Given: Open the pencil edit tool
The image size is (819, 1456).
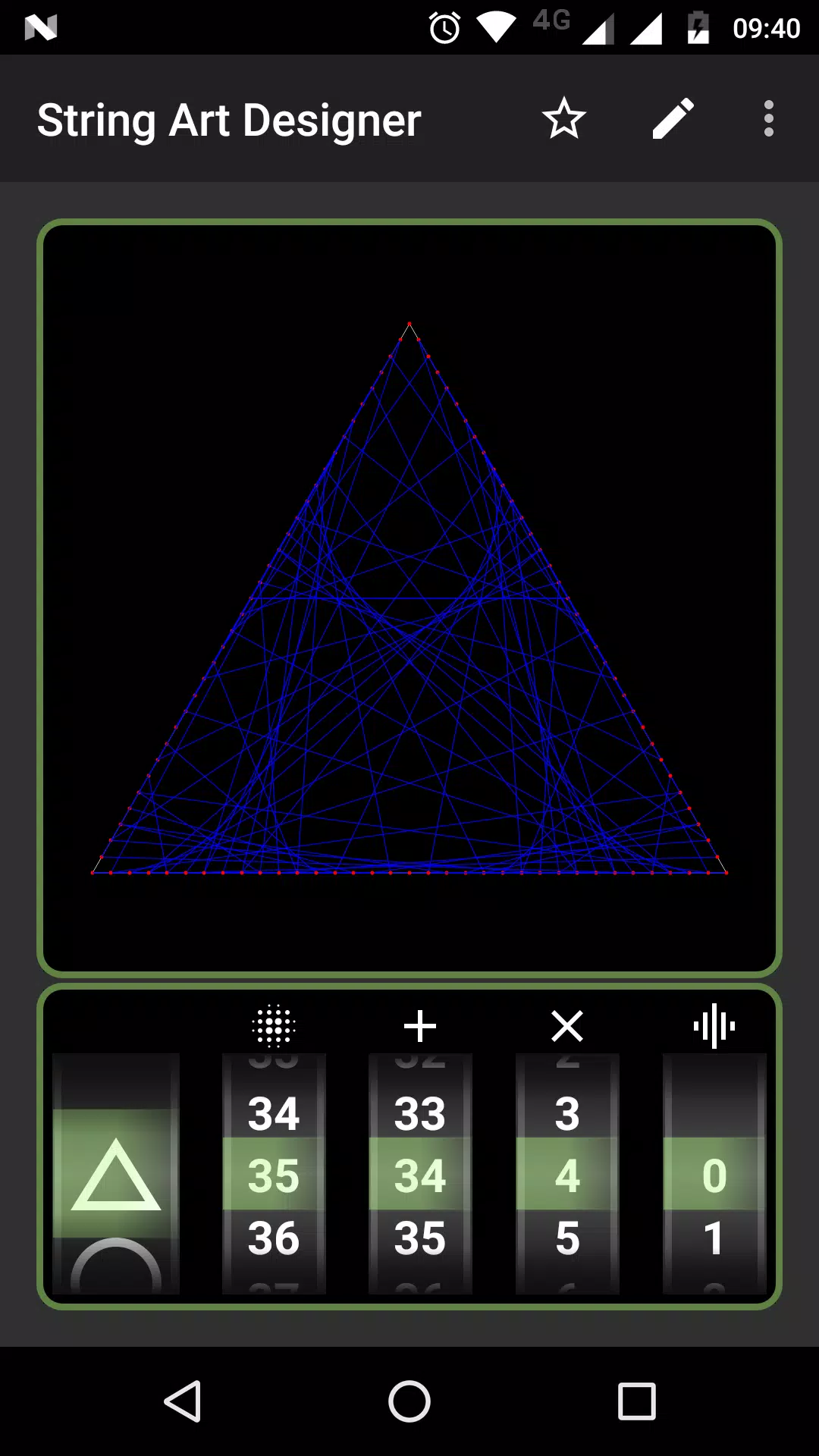Looking at the screenshot, I should click(x=673, y=118).
